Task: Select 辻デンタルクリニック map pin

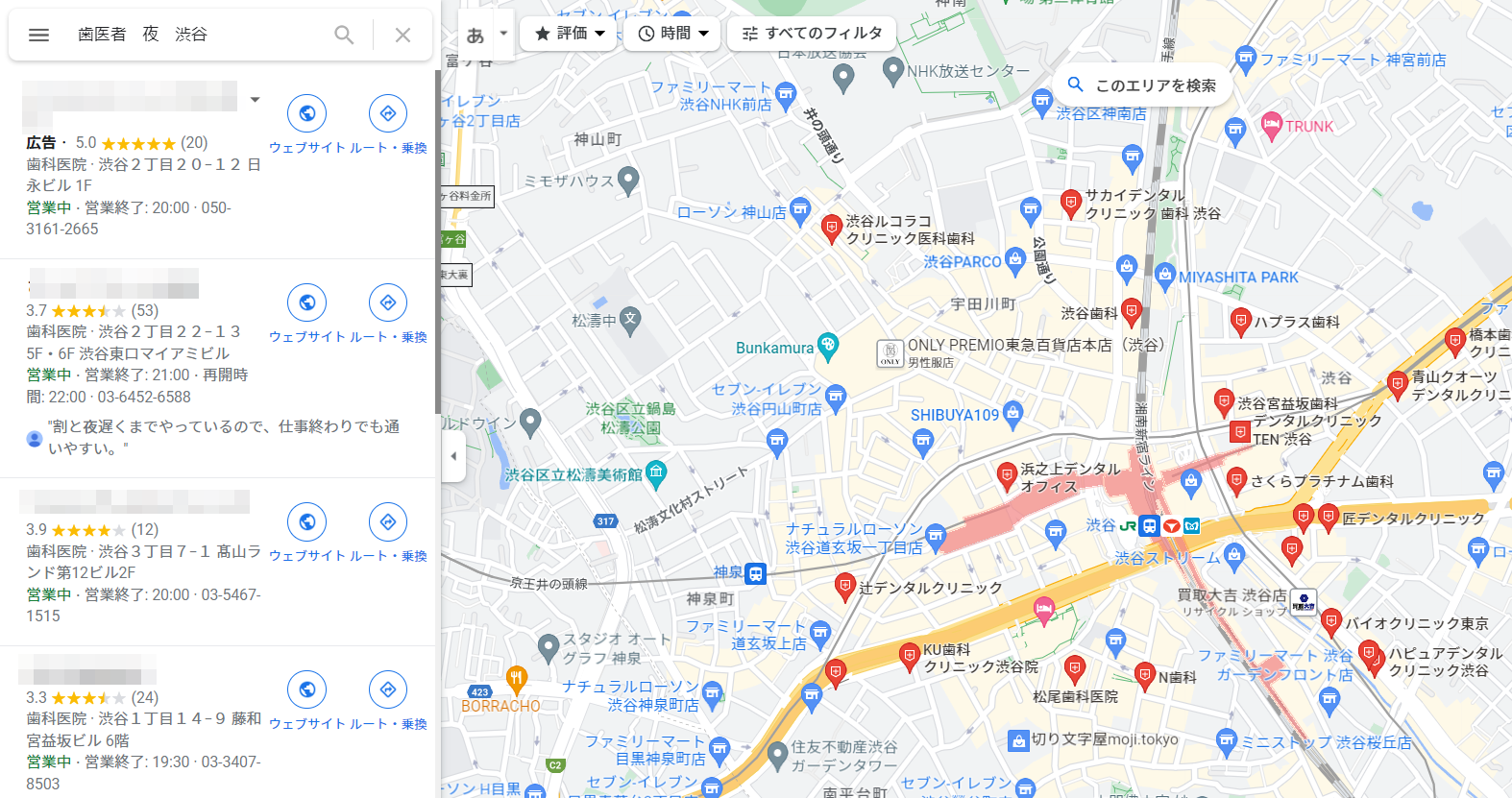Action: (x=844, y=586)
